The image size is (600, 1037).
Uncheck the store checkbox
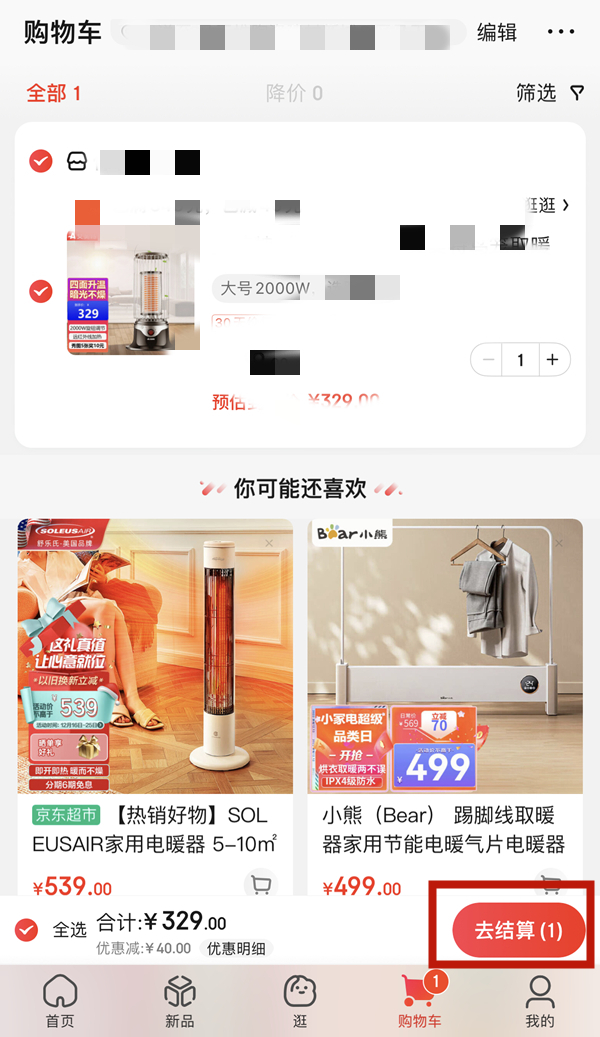point(41,161)
